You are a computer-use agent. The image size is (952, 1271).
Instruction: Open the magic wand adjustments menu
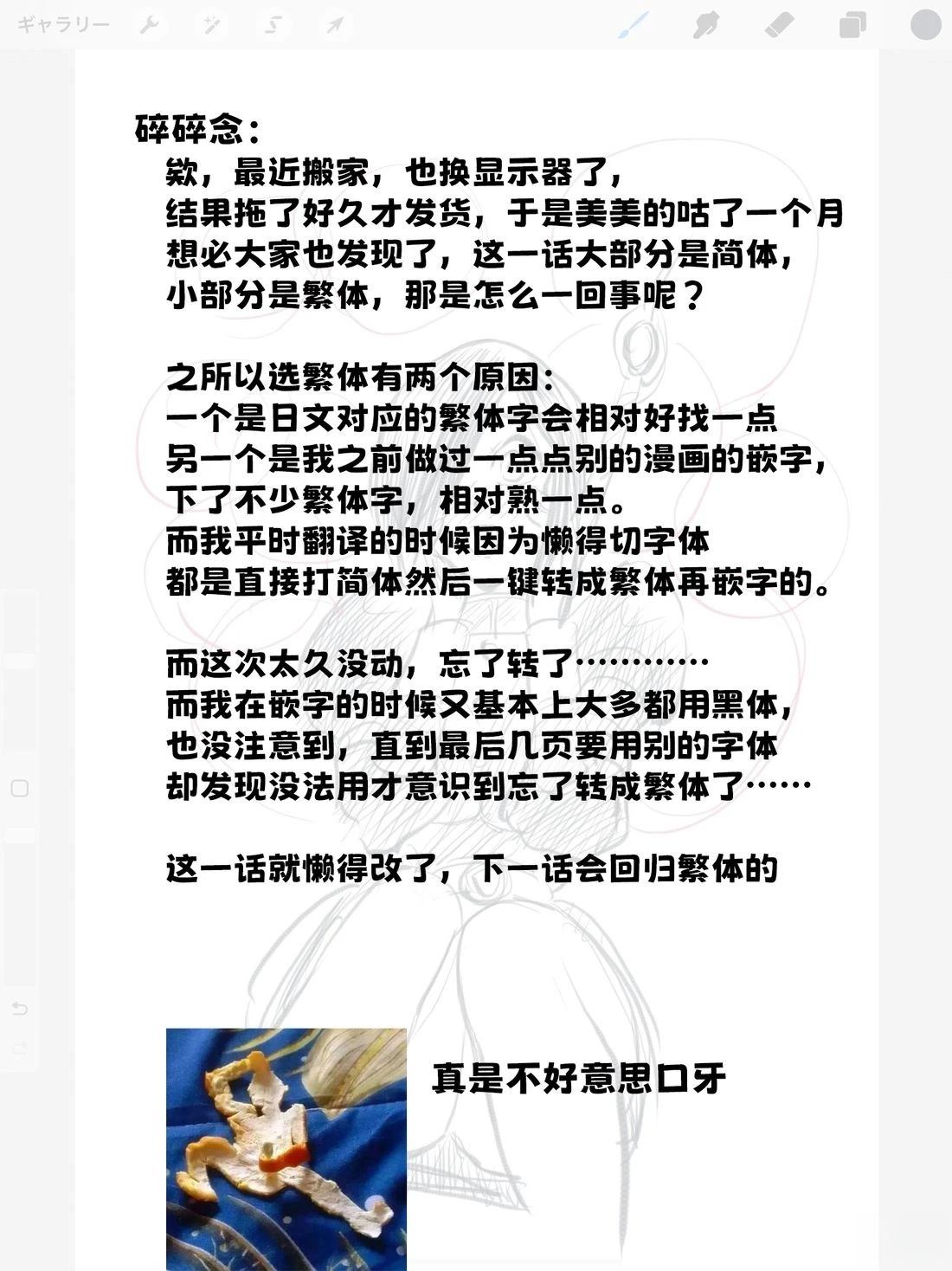tap(211, 25)
